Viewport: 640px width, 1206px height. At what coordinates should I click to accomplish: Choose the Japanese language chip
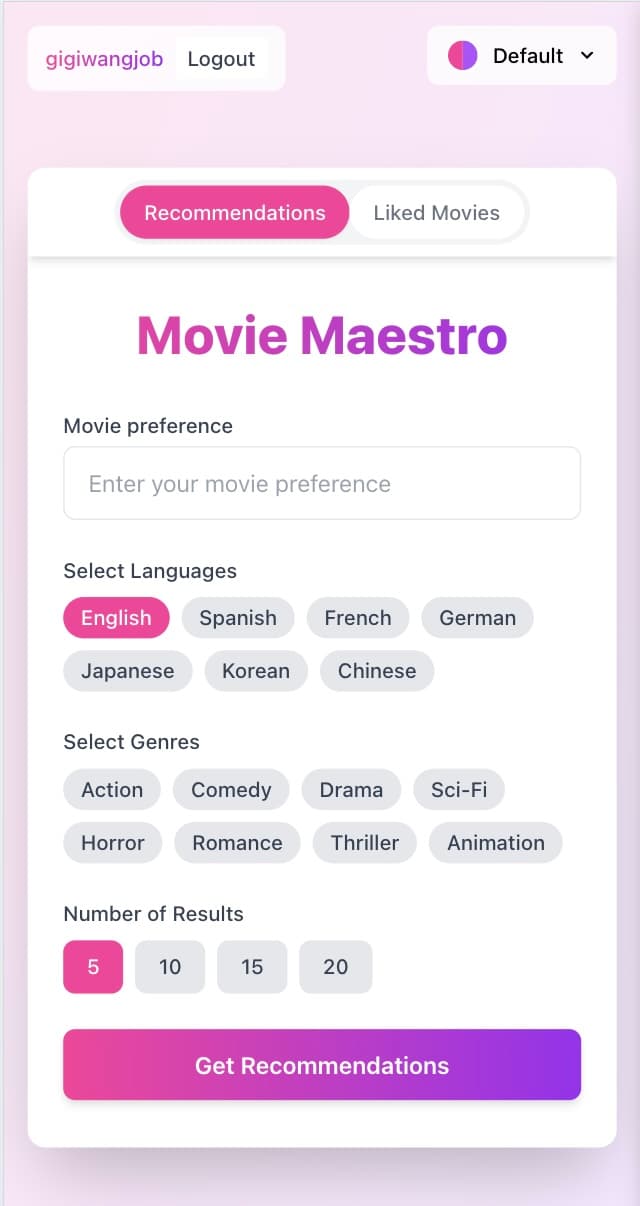(x=127, y=671)
